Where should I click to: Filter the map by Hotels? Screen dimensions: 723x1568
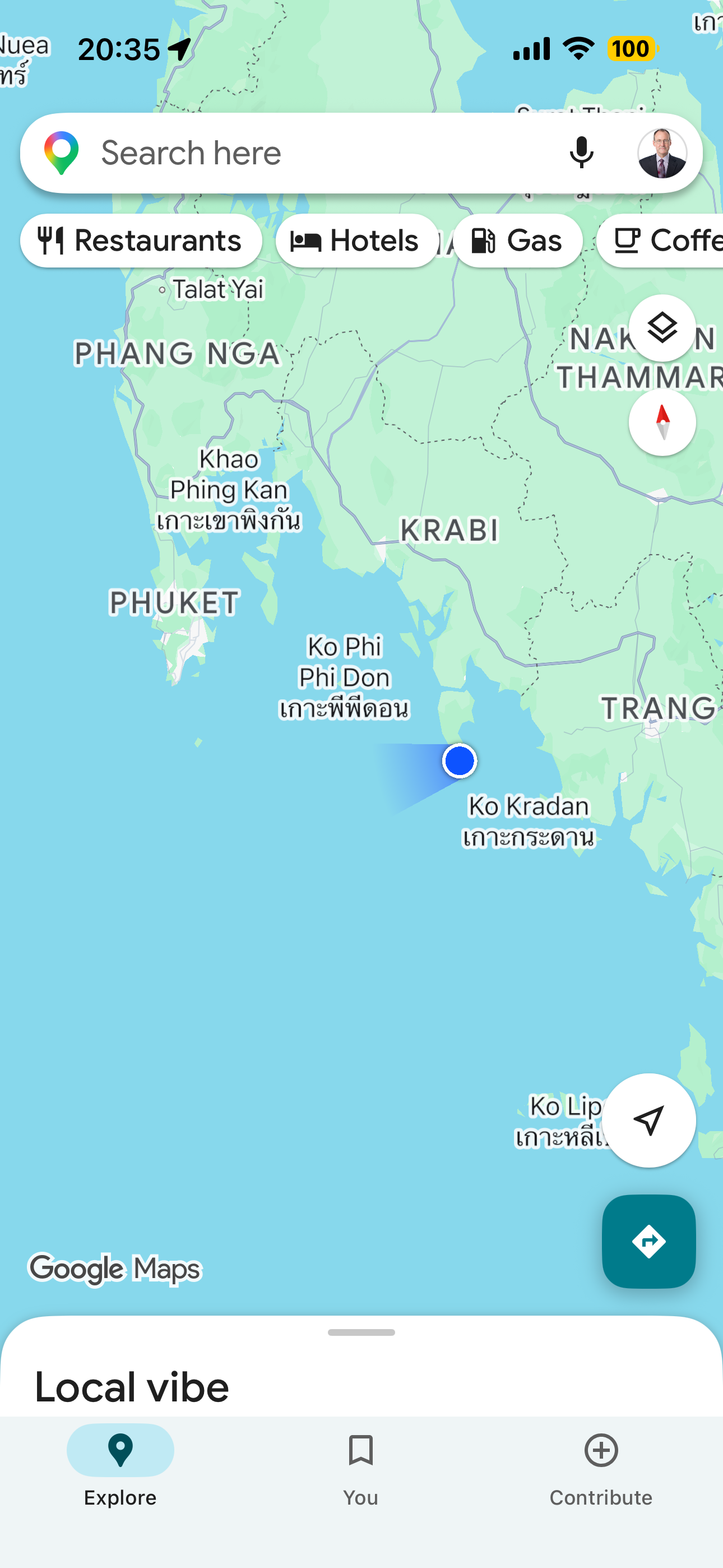coord(356,241)
